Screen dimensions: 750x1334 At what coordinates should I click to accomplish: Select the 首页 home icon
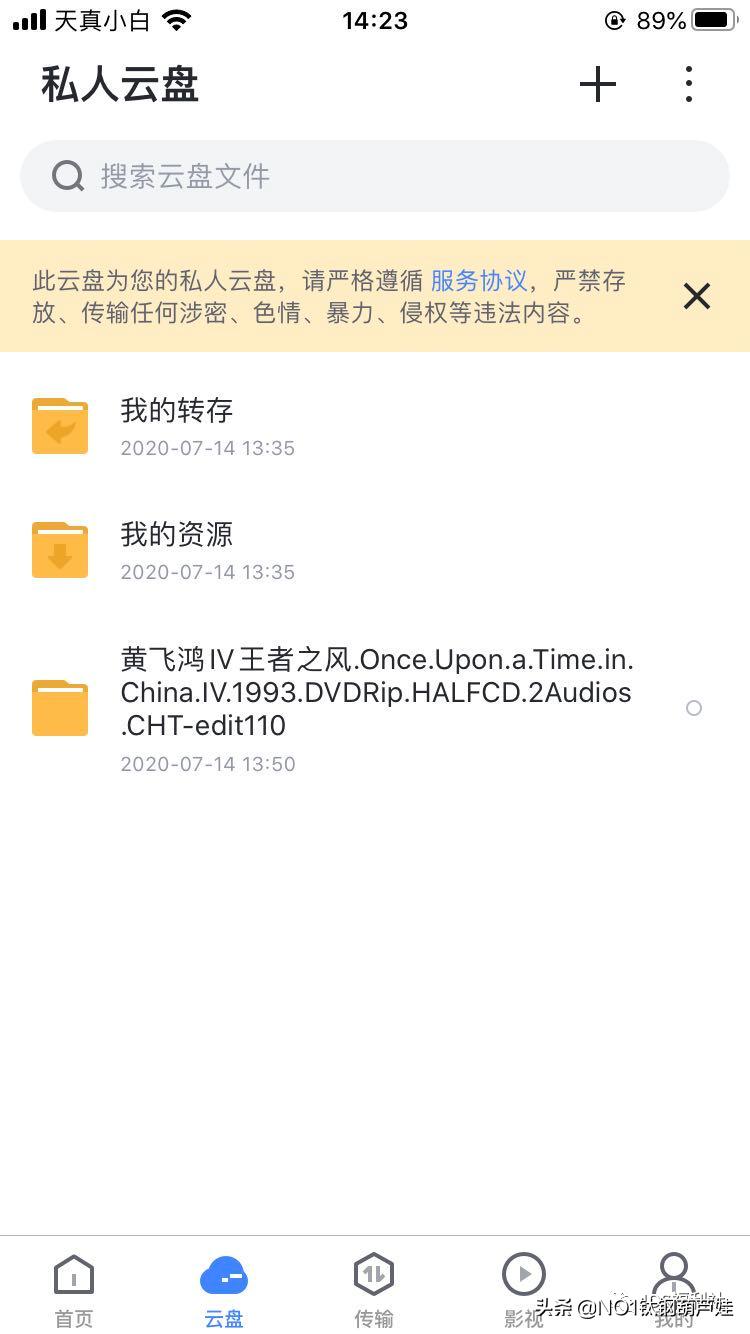pyautogui.click(x=74, y=1274)
